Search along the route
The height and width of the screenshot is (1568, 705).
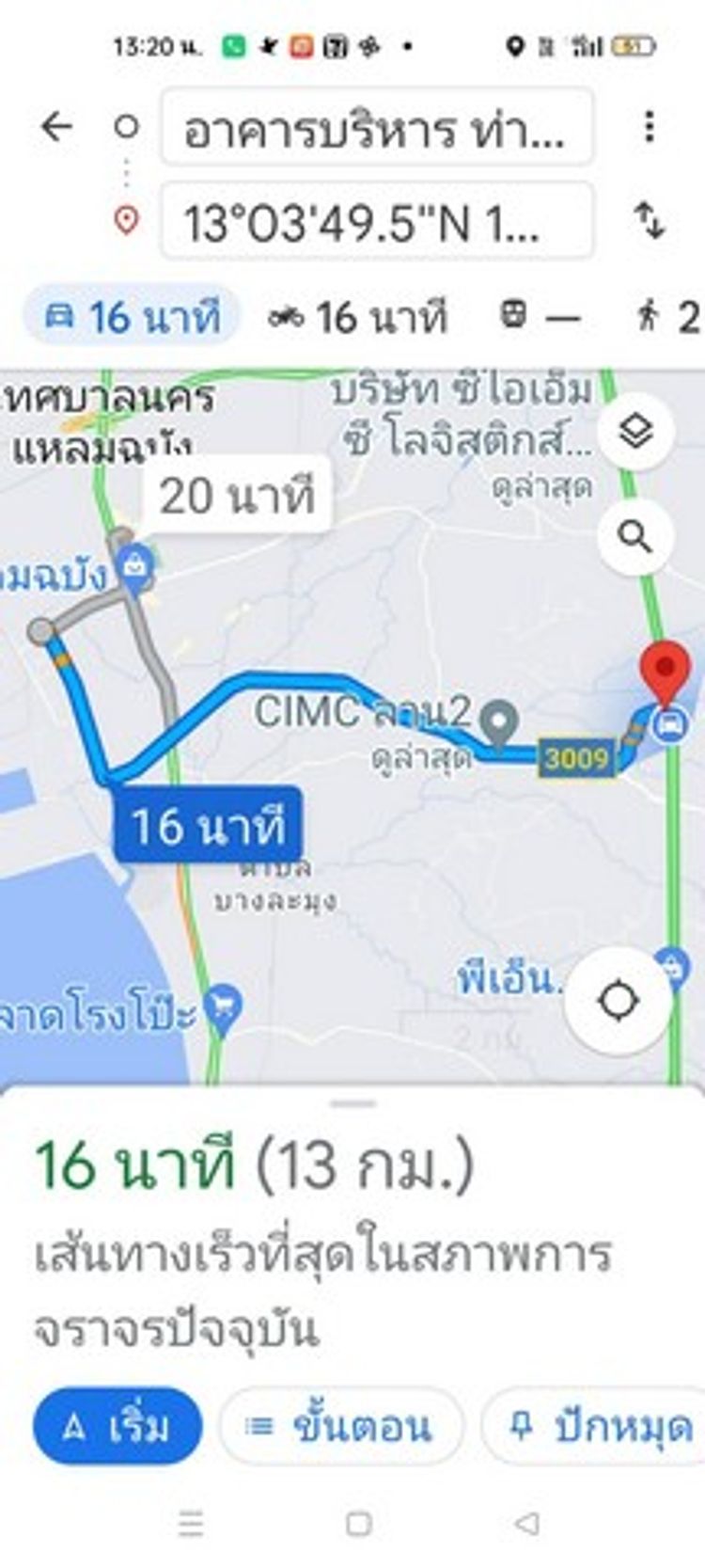click(636, 537)
